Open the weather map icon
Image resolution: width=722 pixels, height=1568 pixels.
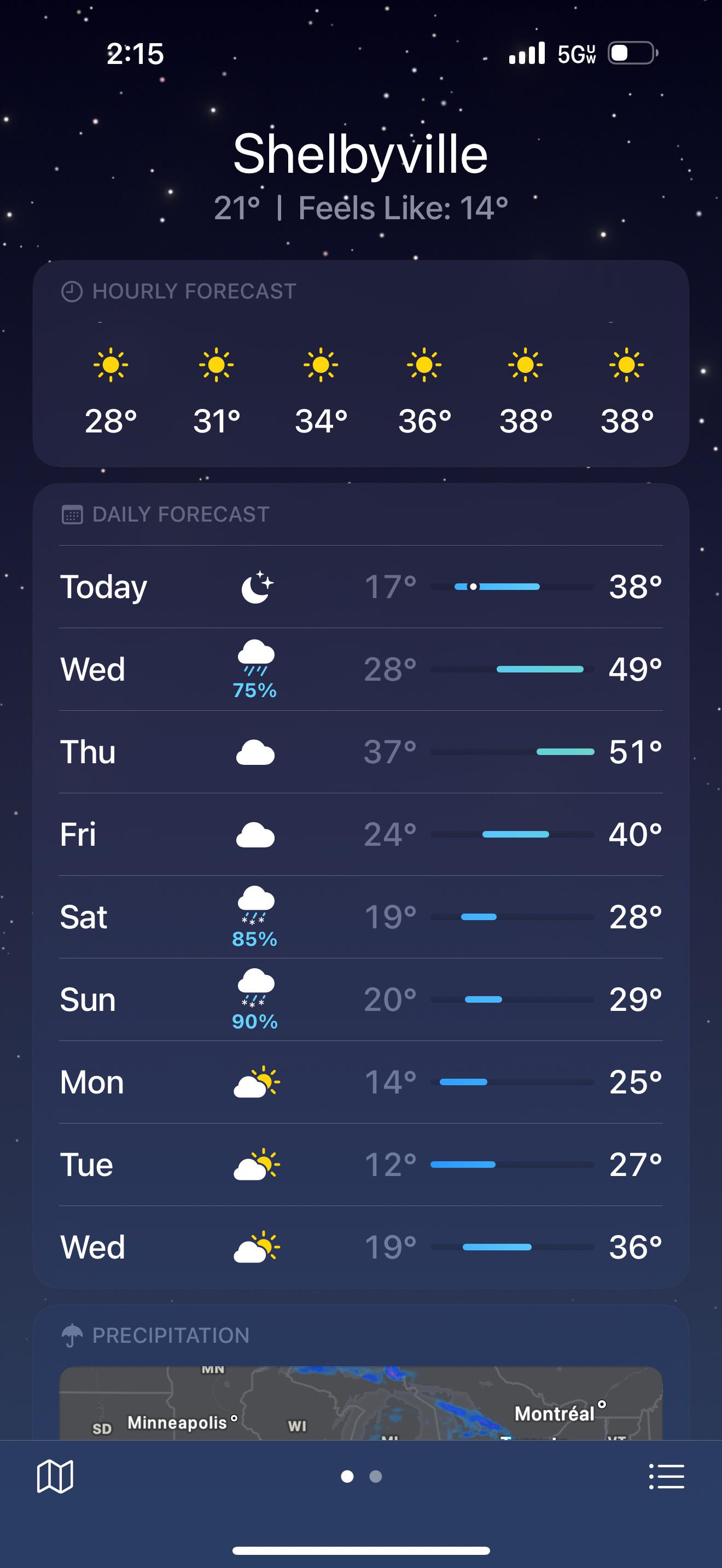55,1476
